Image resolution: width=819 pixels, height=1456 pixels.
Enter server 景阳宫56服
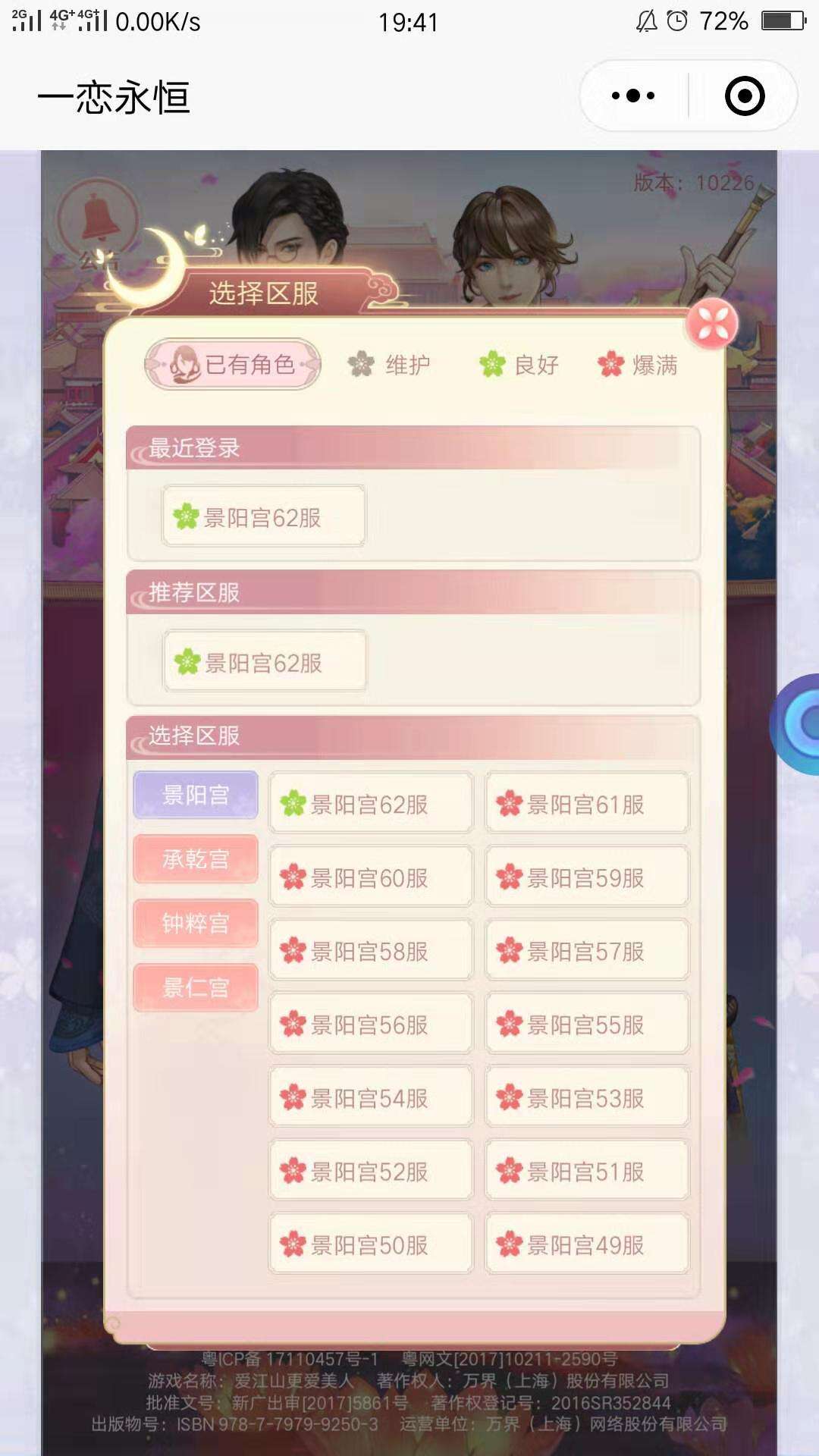tap(371, 1025)
